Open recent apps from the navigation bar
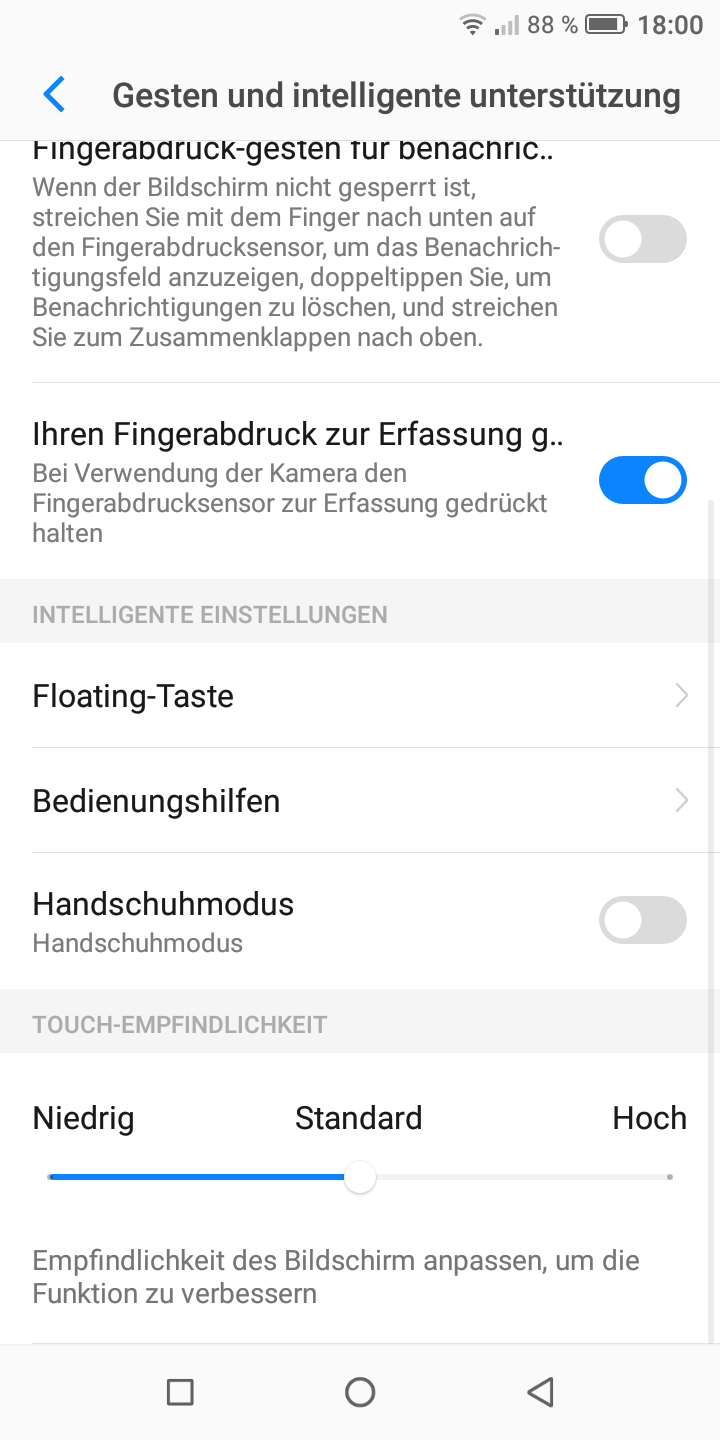The image size is (720, 1440). [x=180, y=1391]
